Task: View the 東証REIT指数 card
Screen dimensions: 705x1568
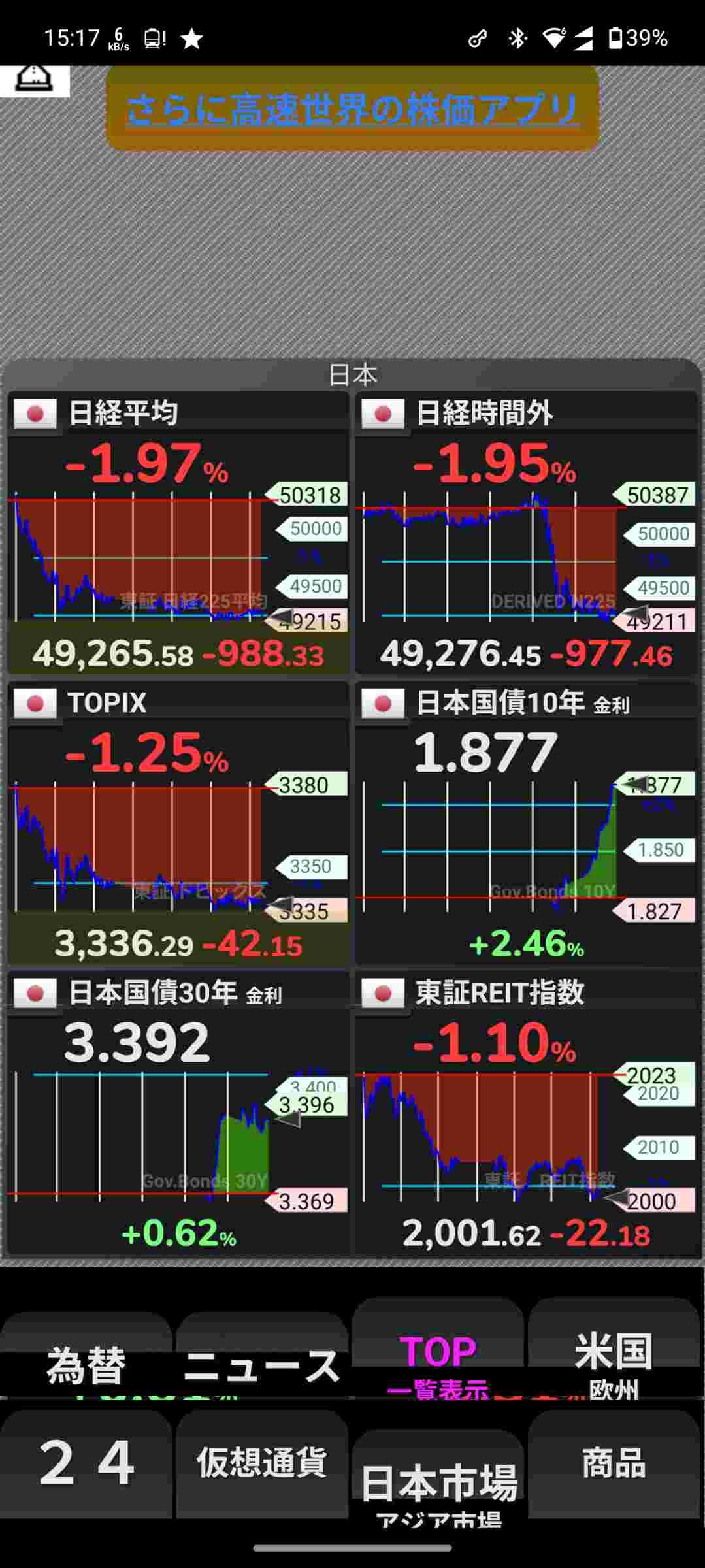Action: point(526,1114)
